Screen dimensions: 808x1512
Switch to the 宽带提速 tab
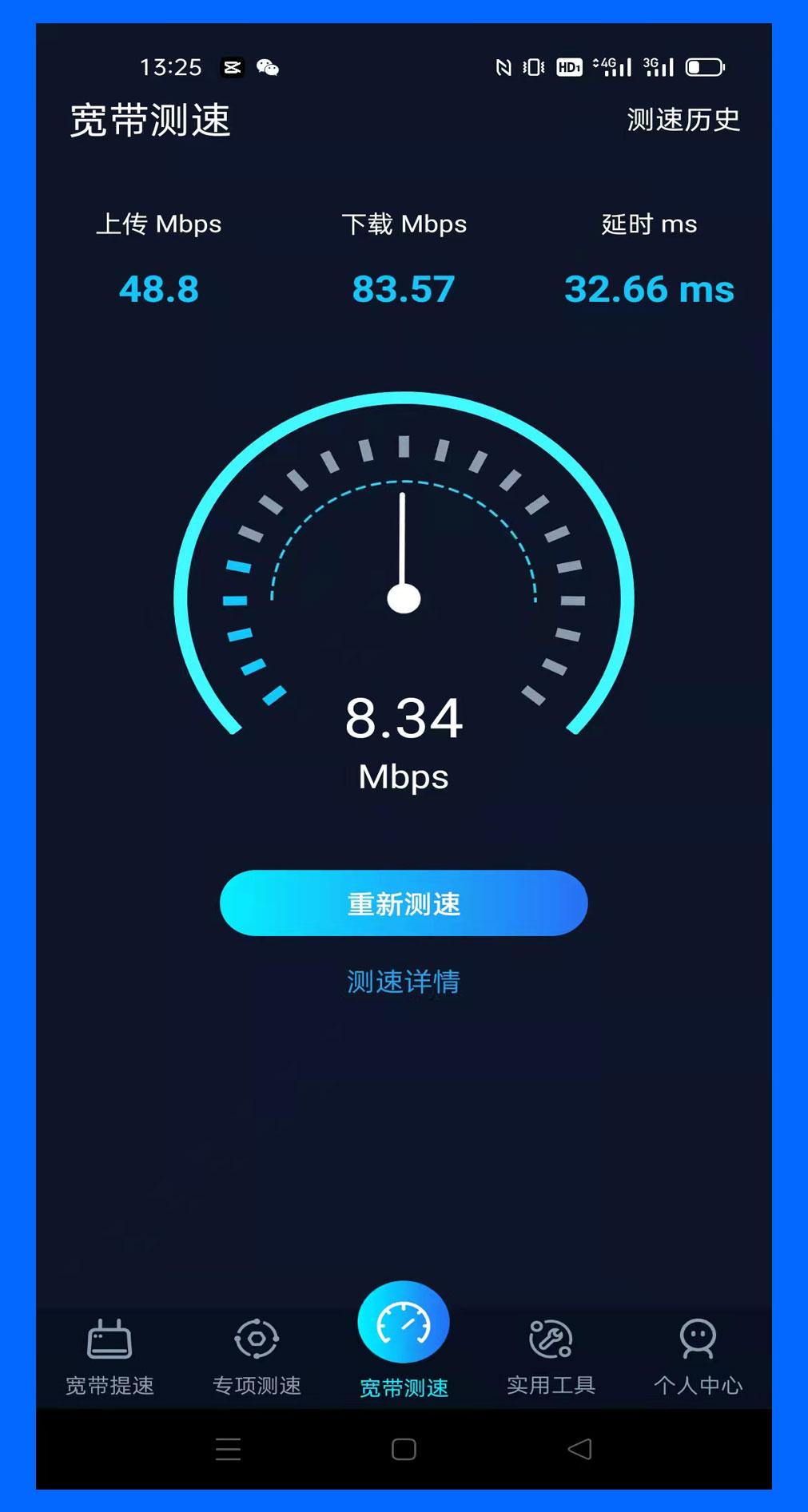pos(109,1356)
